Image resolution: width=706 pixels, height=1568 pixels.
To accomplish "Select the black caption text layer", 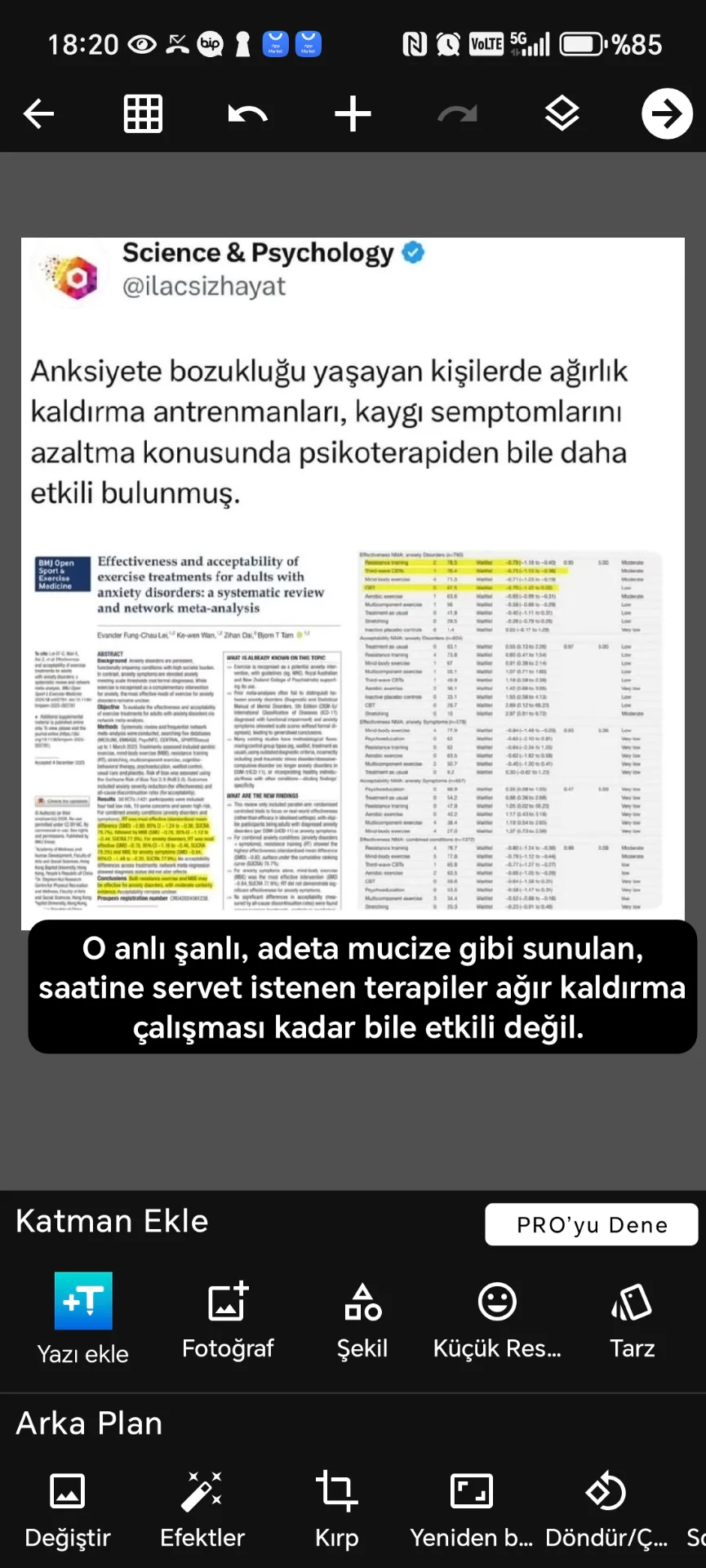I will 362,987.
